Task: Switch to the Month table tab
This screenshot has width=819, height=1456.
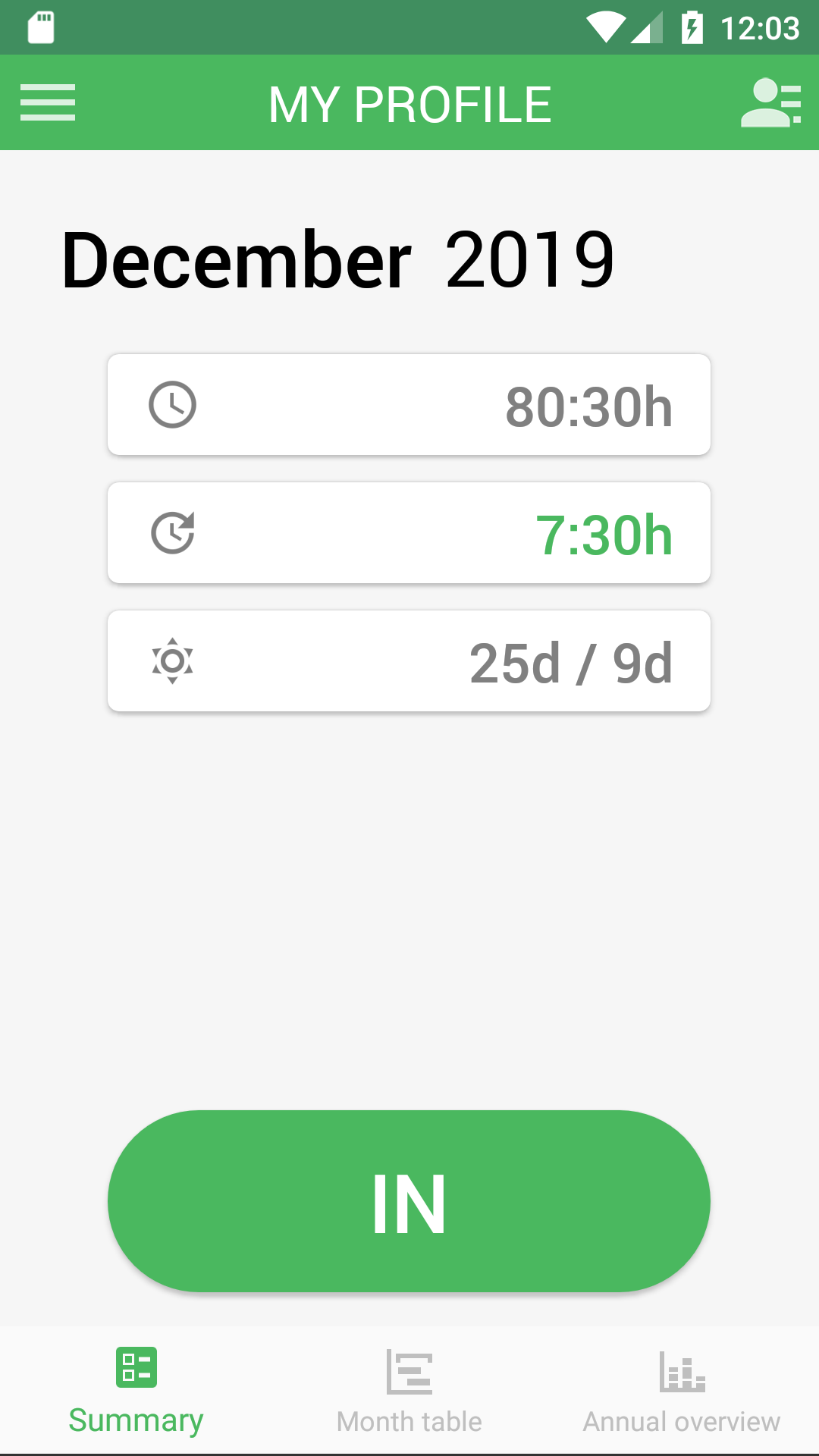Action: (x=409, y=1392)
